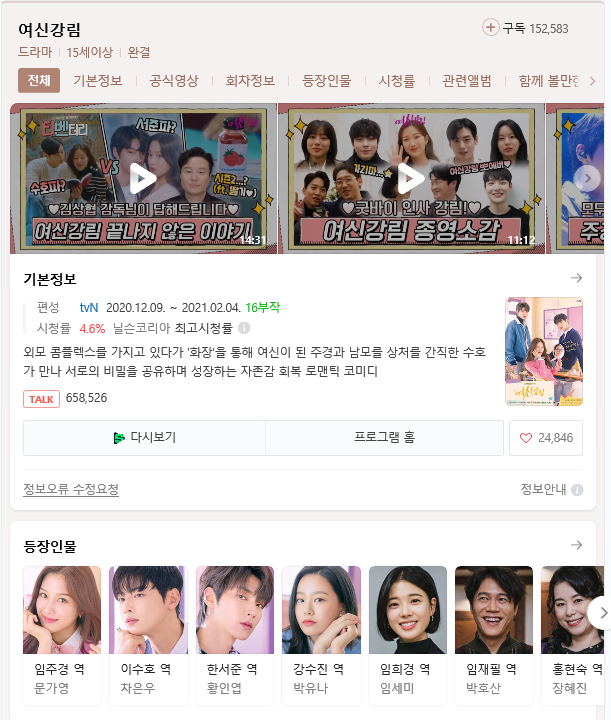Tap 정보오류 수정요청 link
Image resolution: width=611 pixels, height=720 pixels.
tap(71, 489)
